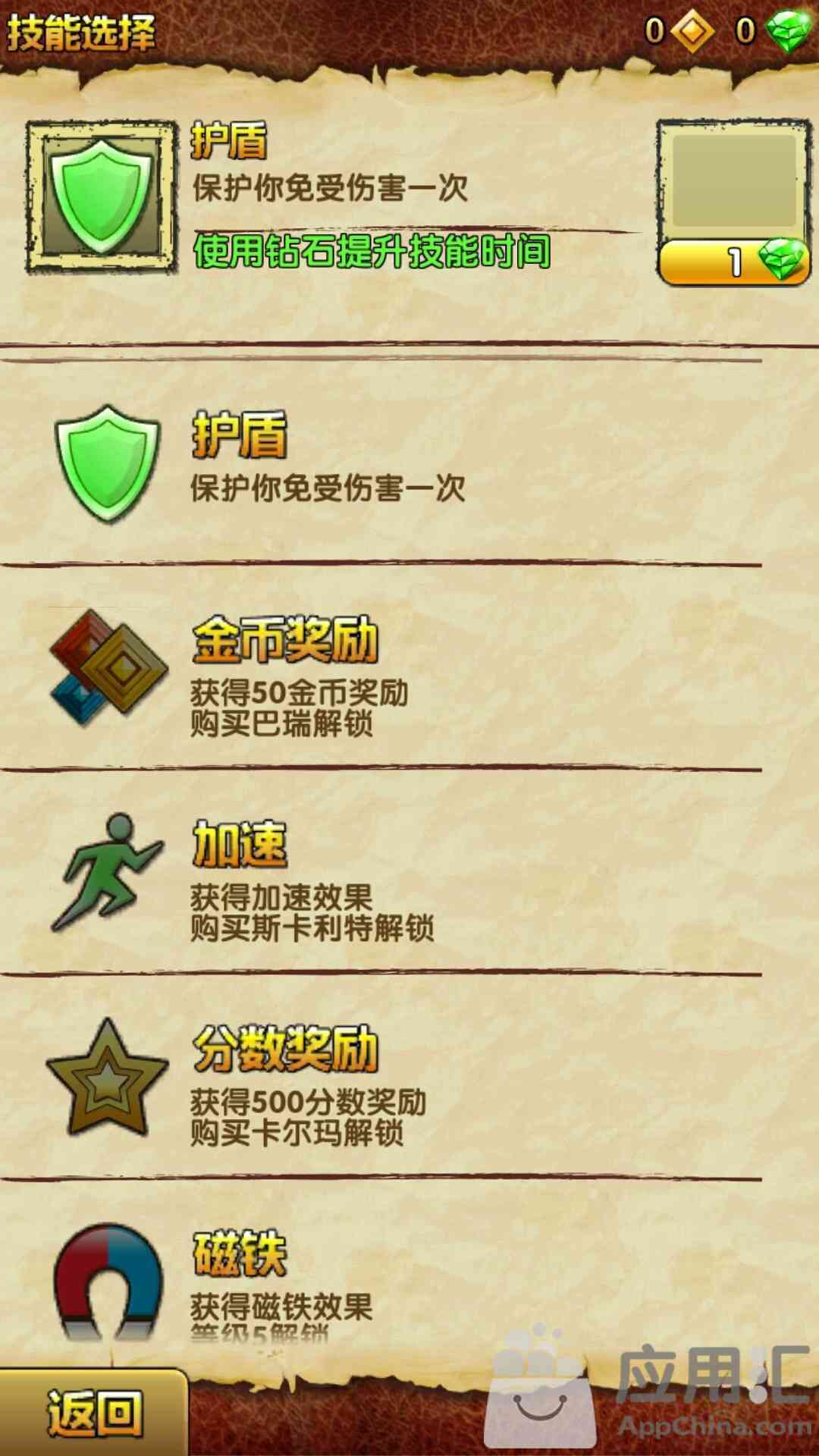819x1456 pixels.
Task: Upgrade skill duration with the 1 gem button
Action: click(733, 262)
